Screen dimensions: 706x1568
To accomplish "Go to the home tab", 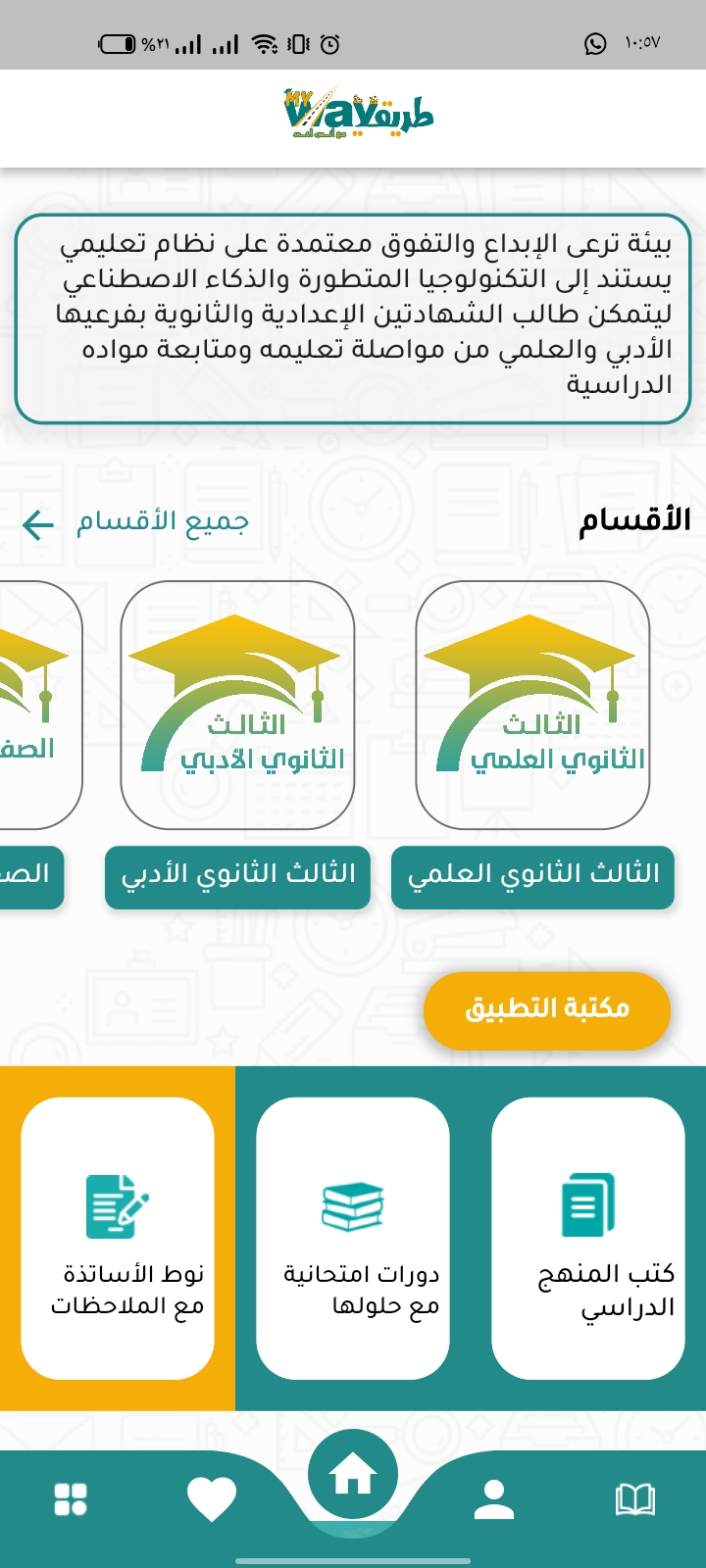I will (353, 1475).
